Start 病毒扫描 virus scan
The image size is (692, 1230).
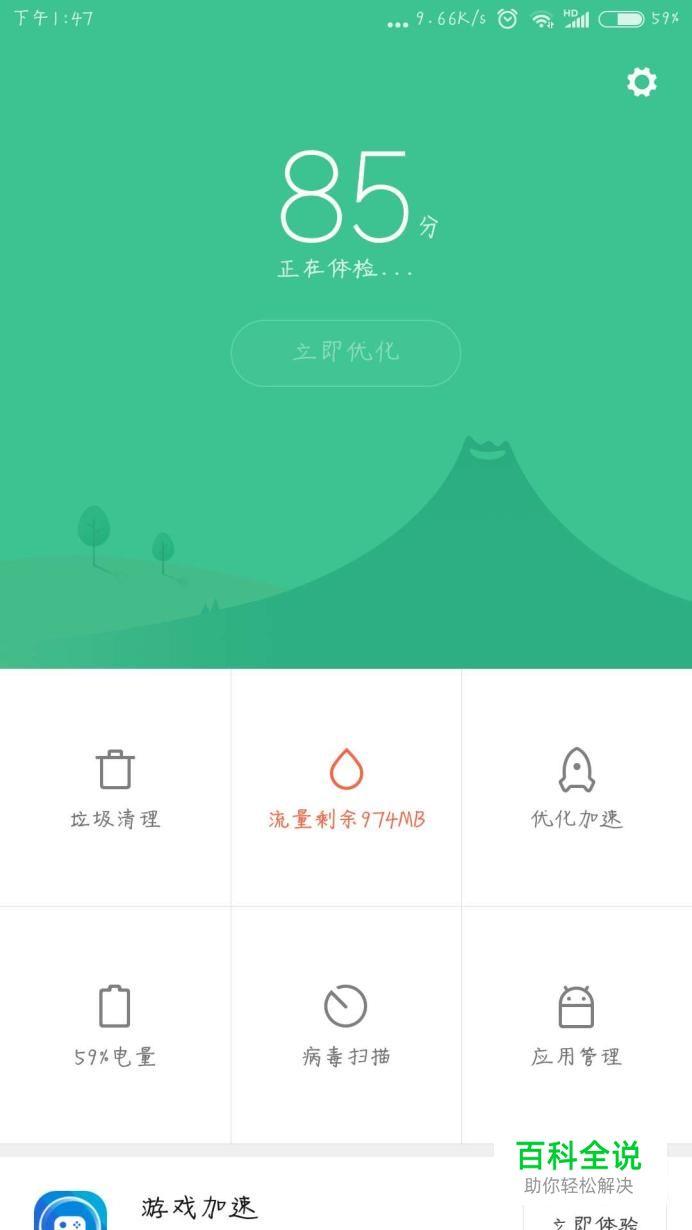(346, 1025)
